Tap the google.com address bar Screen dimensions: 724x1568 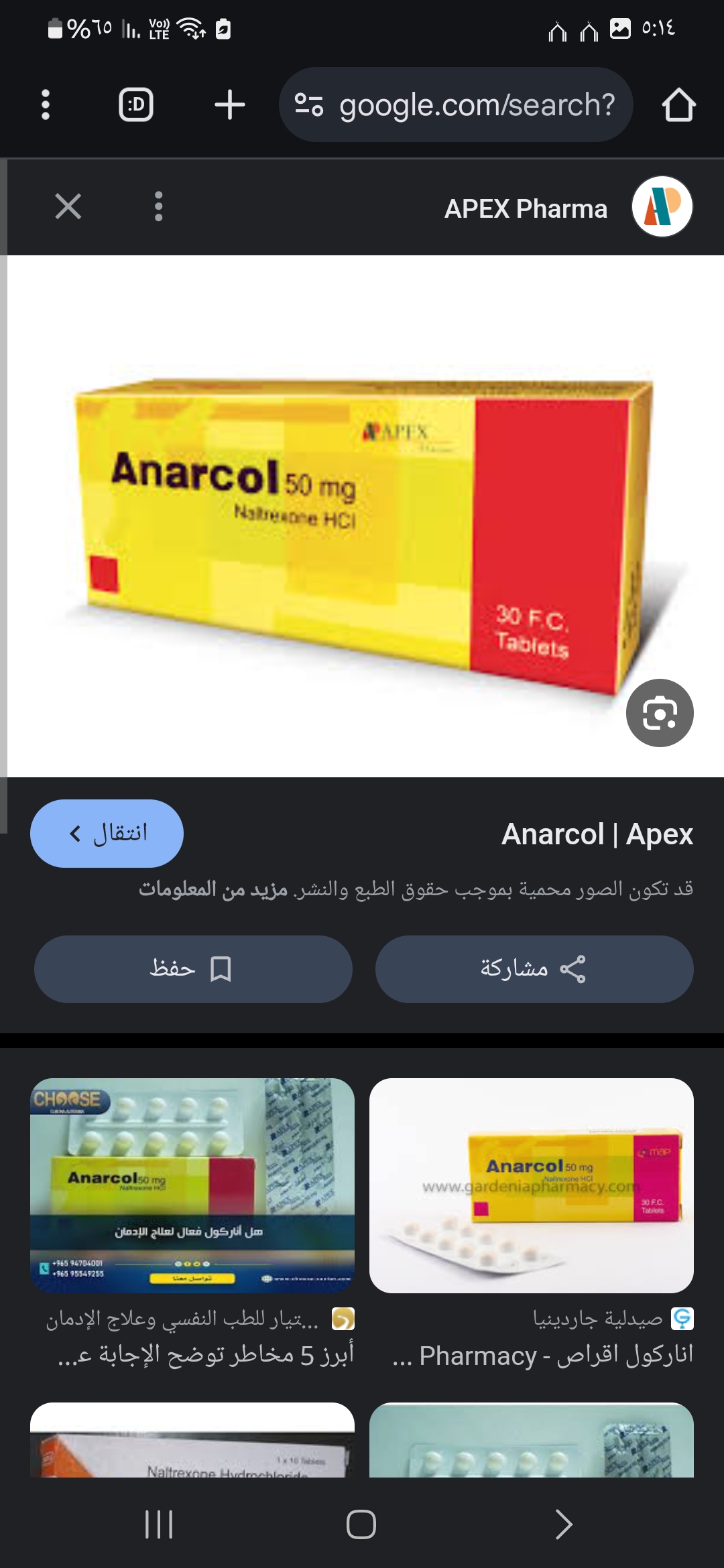(456, 105)
